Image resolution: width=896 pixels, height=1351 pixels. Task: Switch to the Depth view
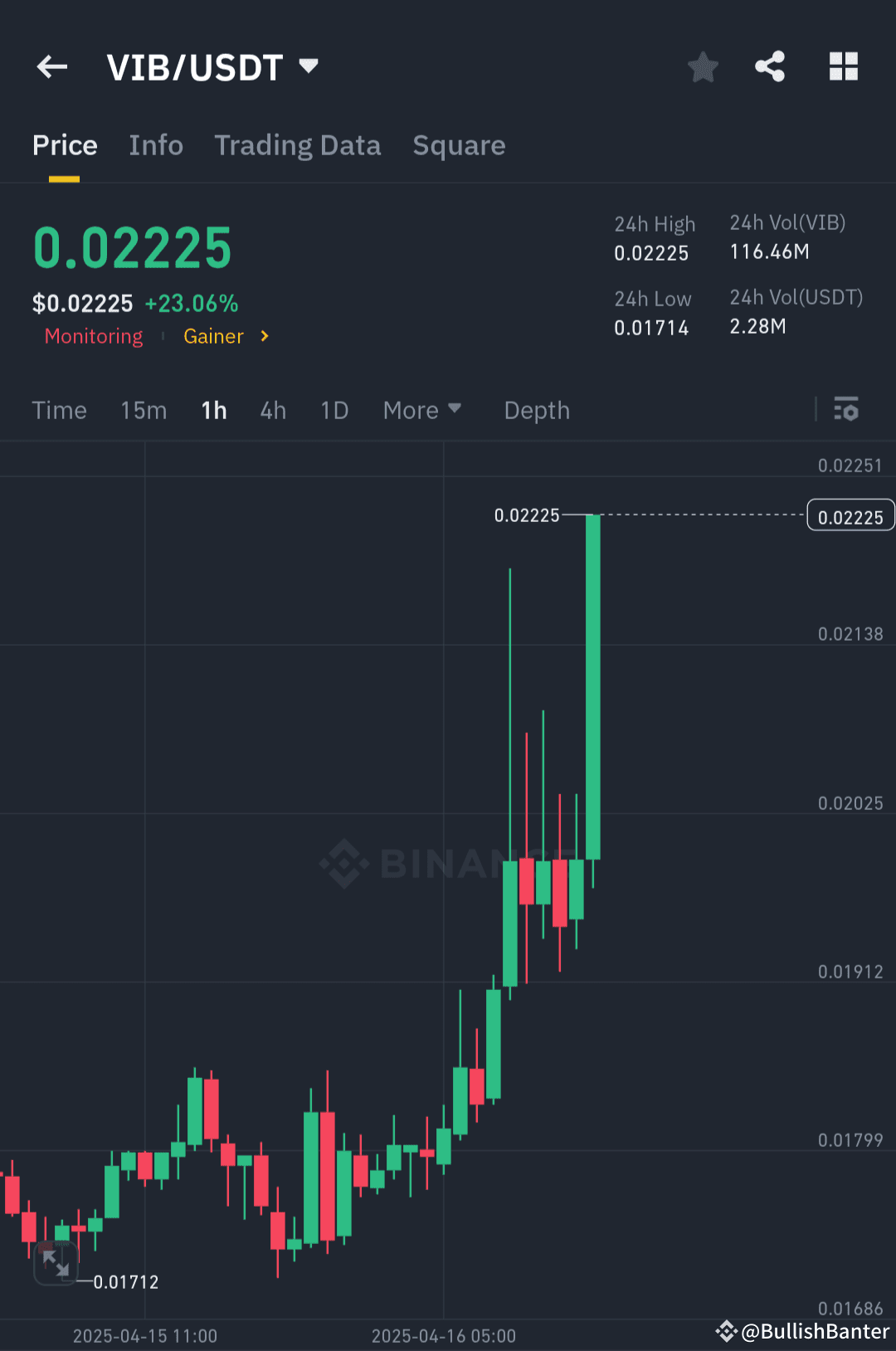[x=536, y=409]
